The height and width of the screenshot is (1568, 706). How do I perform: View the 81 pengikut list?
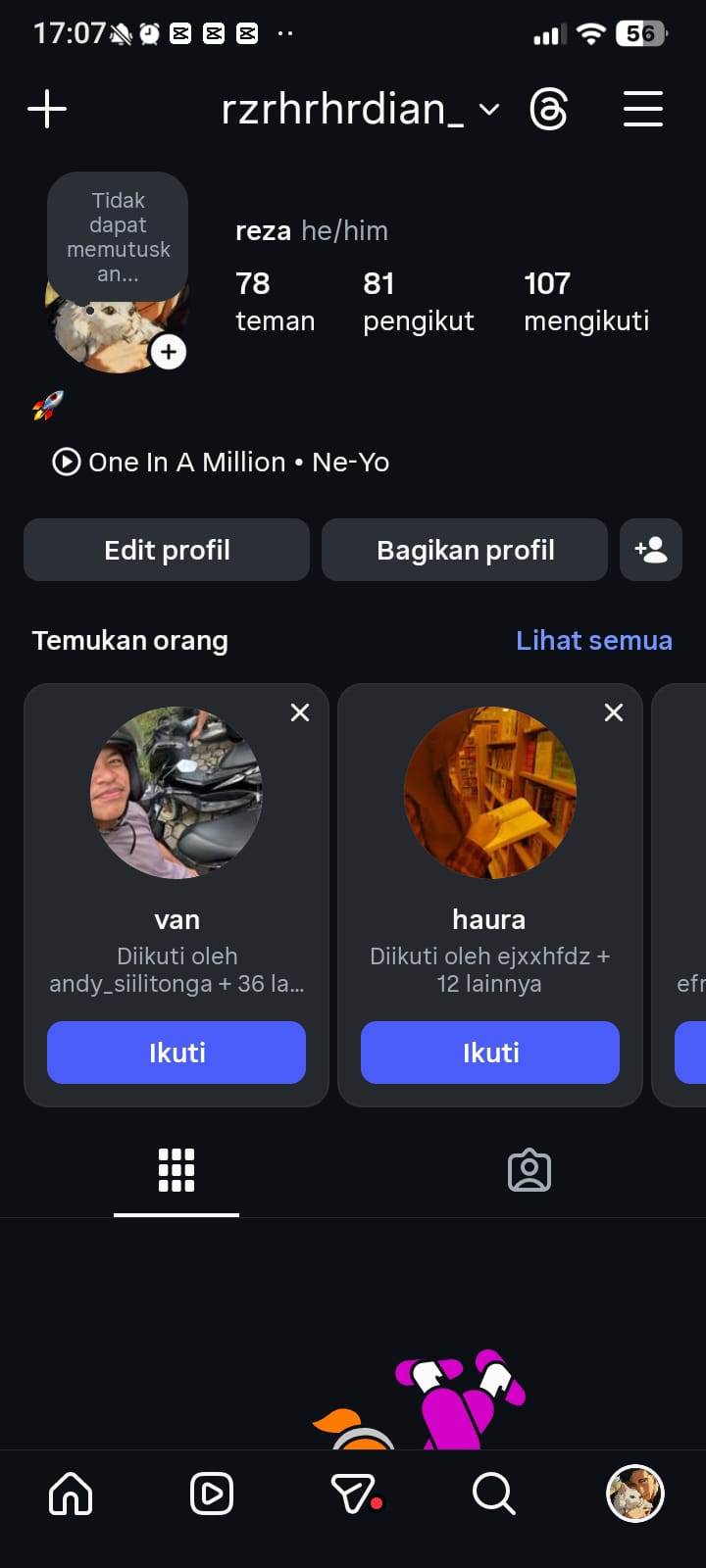click(418, 302)
